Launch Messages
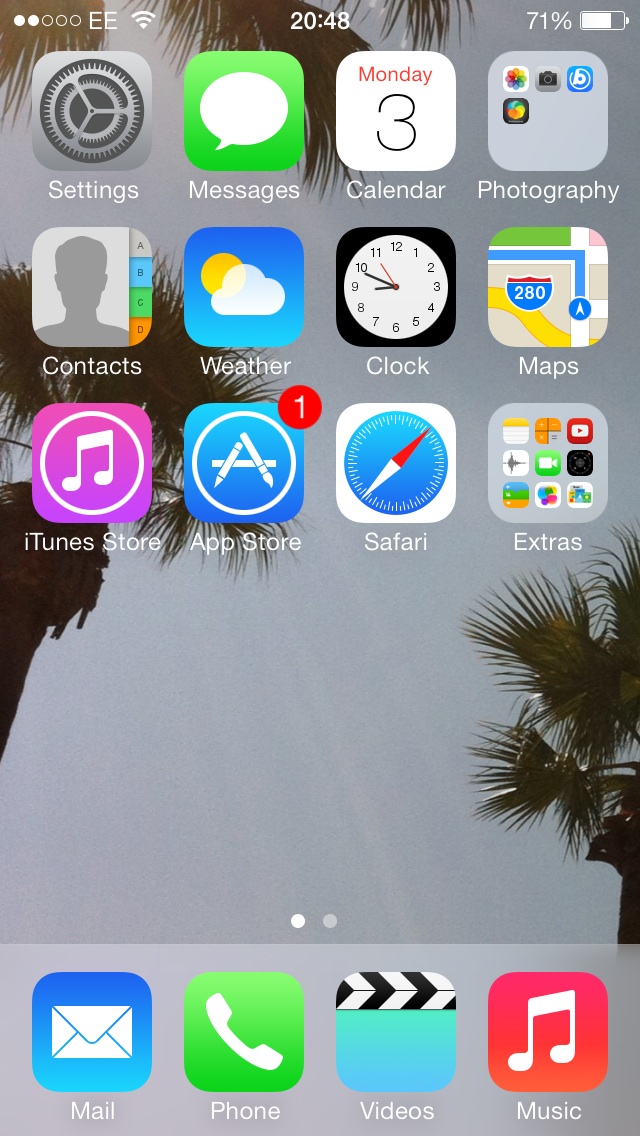Image resolution: width=640 pixels, height=1136 pixels. pos(244,111)
